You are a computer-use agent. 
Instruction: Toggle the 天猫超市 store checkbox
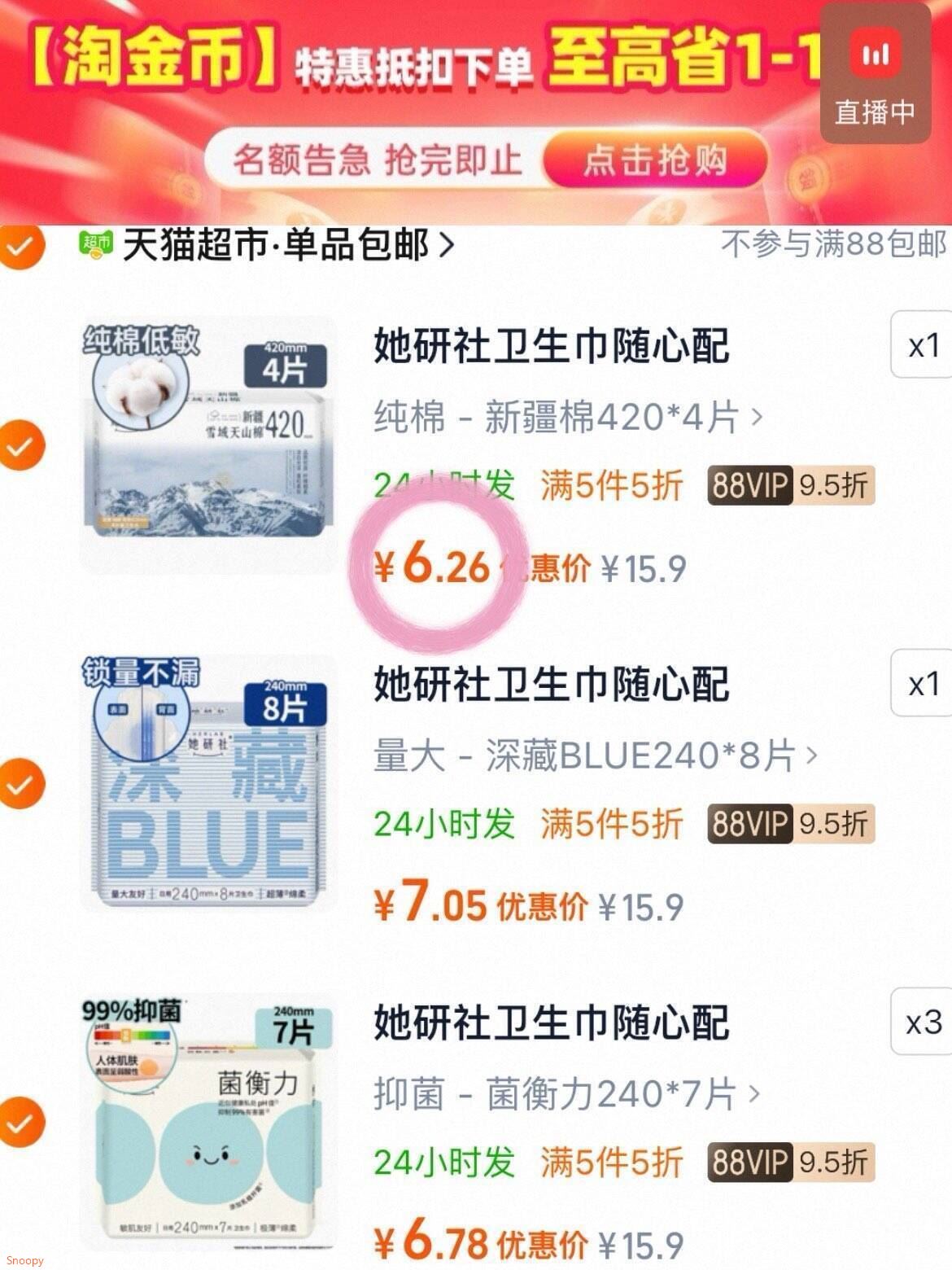(x=22, y=245)
